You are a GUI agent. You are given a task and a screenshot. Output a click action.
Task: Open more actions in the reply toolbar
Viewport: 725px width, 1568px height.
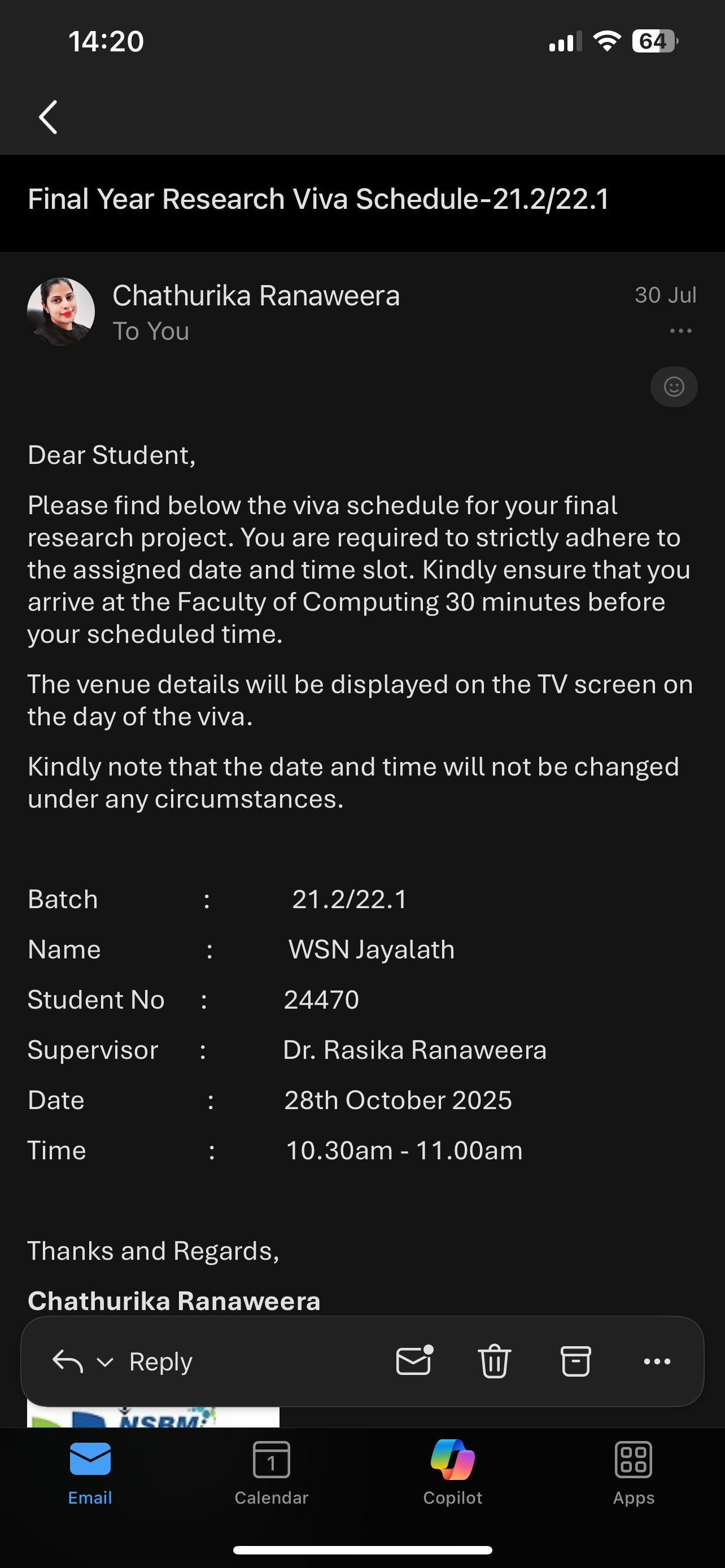coord(657,1361)
